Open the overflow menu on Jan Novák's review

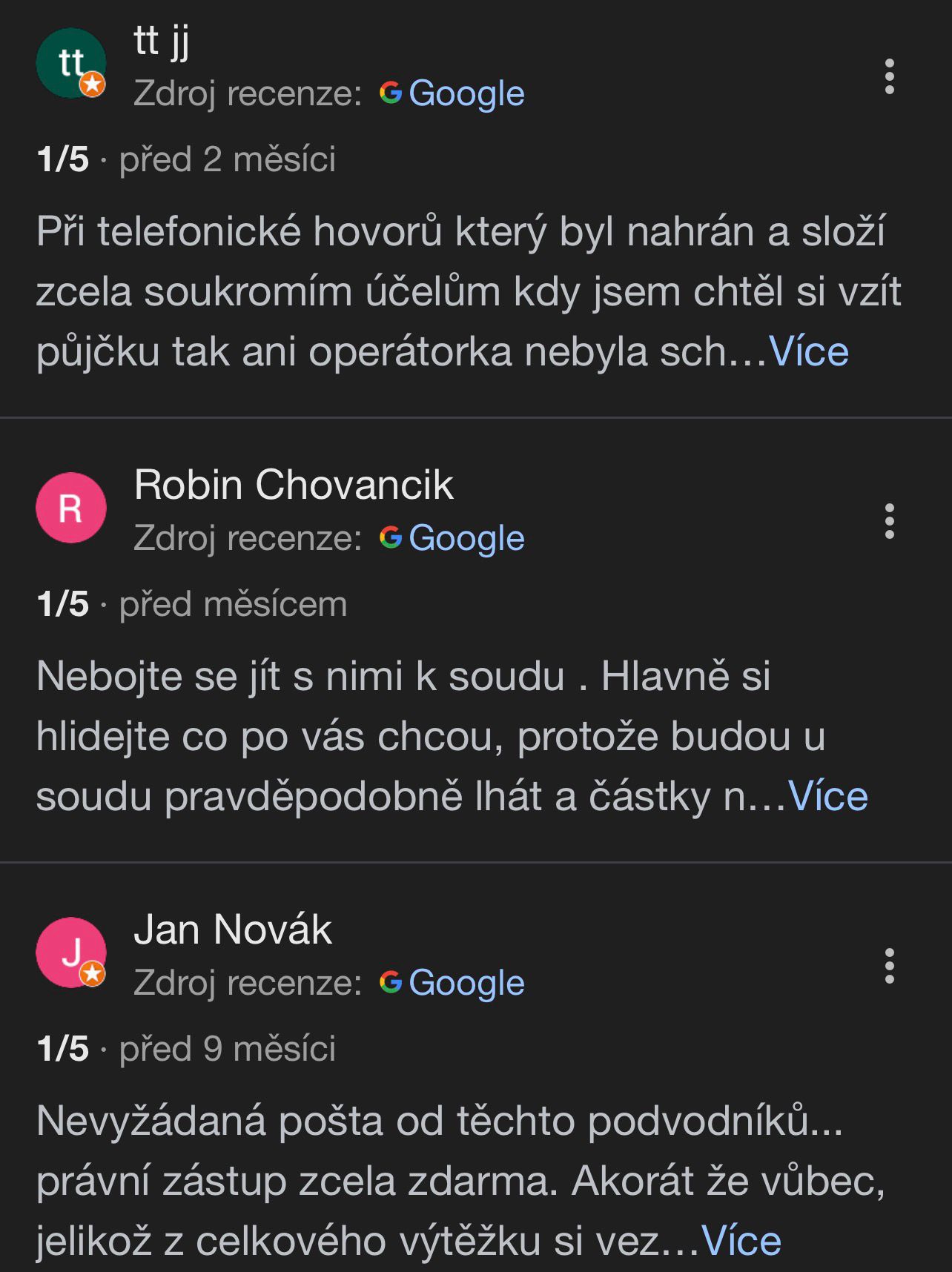[889, 966]
